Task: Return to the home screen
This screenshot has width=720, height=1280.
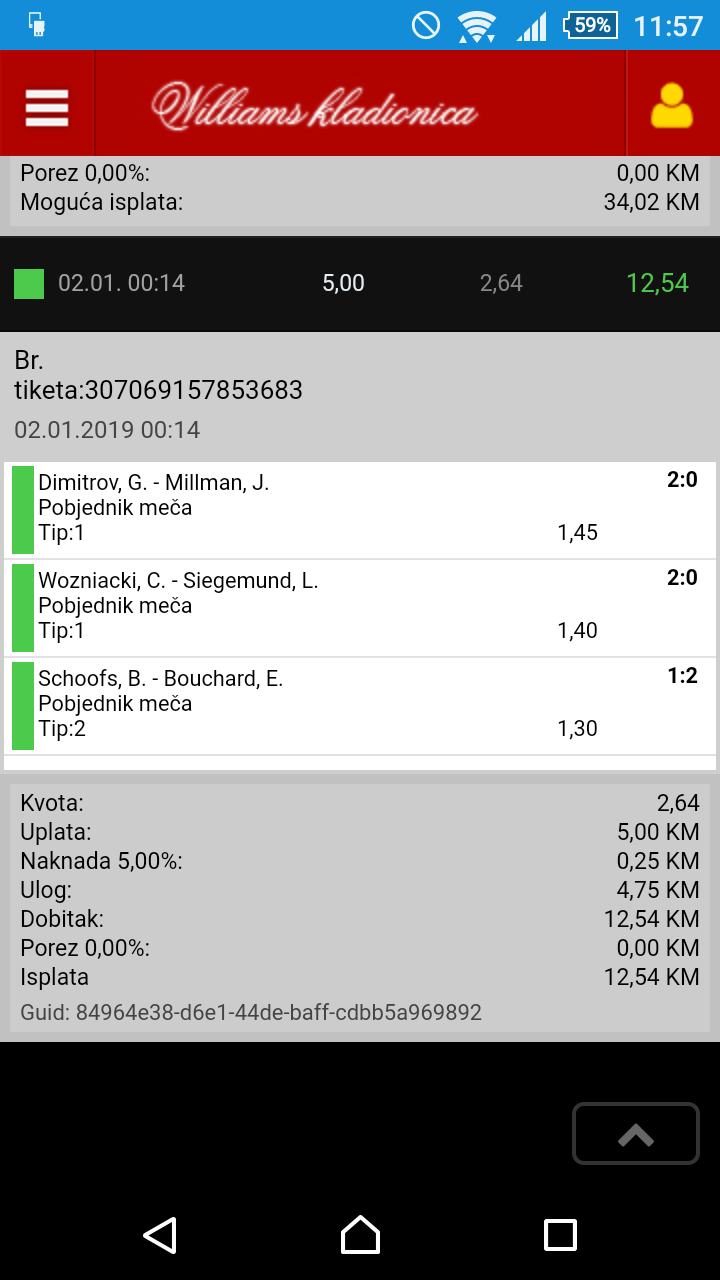Action: 360,1235
